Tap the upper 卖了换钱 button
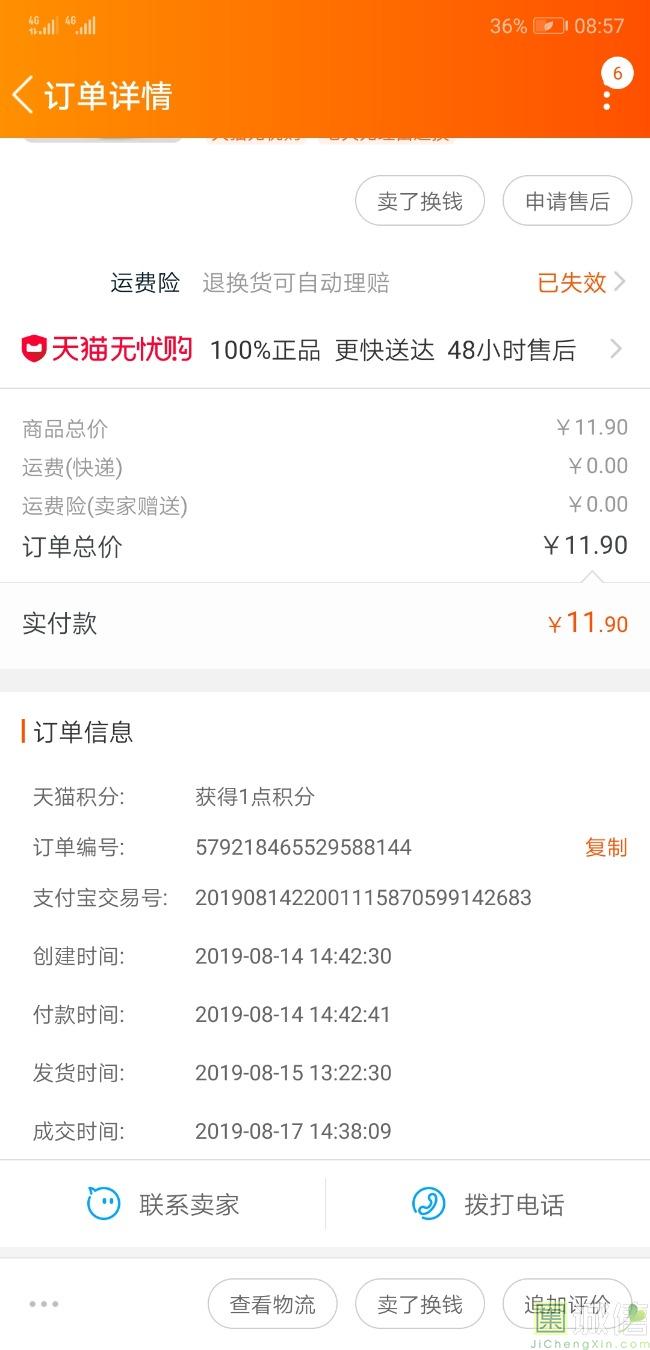Viewport: 650px width, 1350px height. click(420, 201)
